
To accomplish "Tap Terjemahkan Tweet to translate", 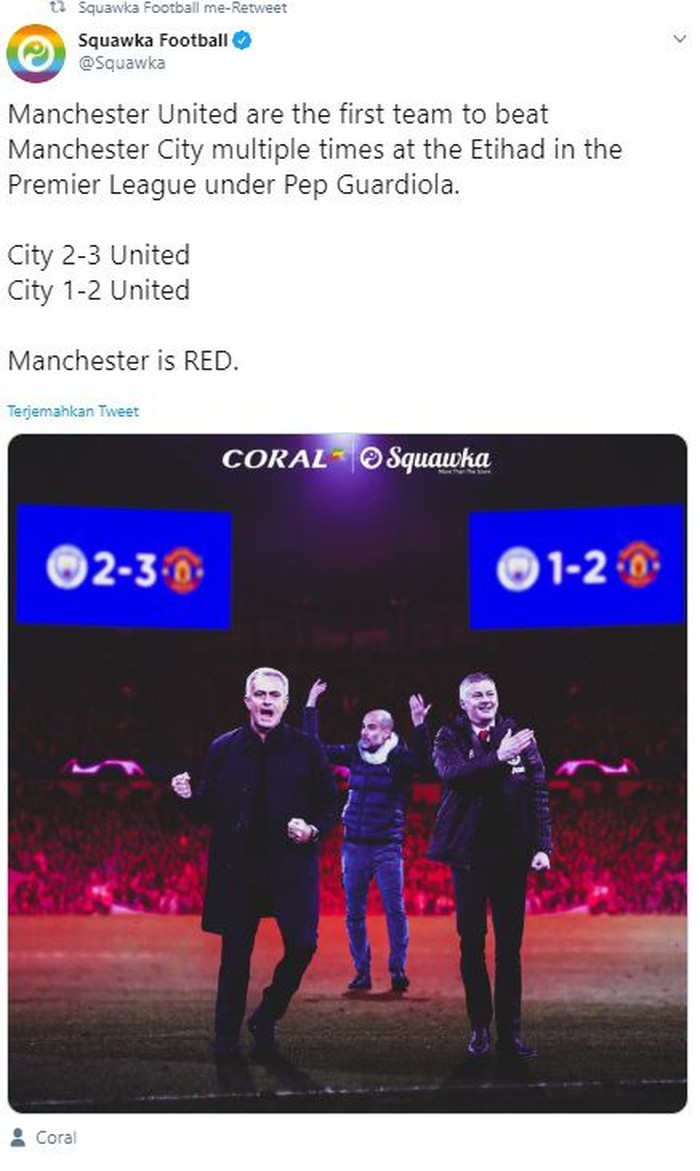I will (x=73, y=411).
